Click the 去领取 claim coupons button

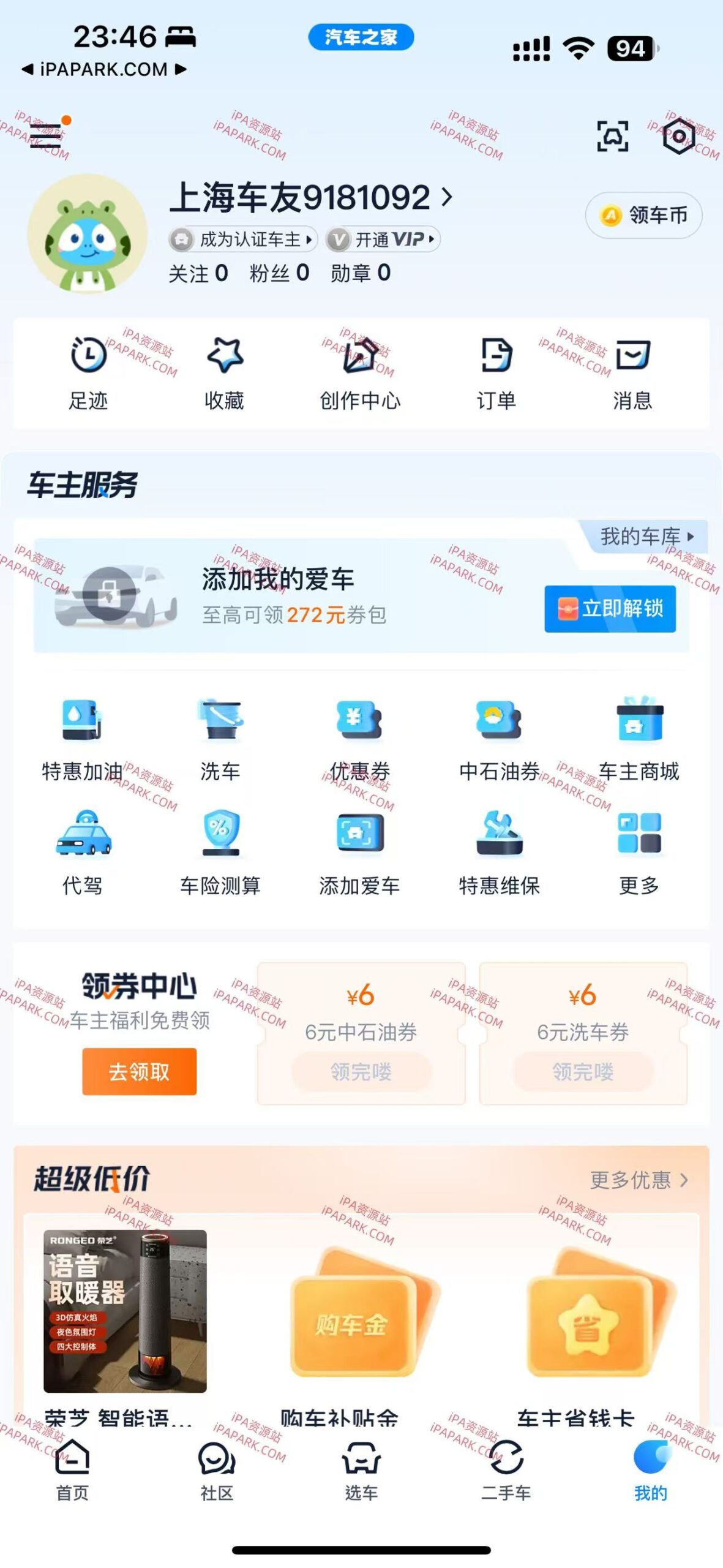click(139, 1072)
